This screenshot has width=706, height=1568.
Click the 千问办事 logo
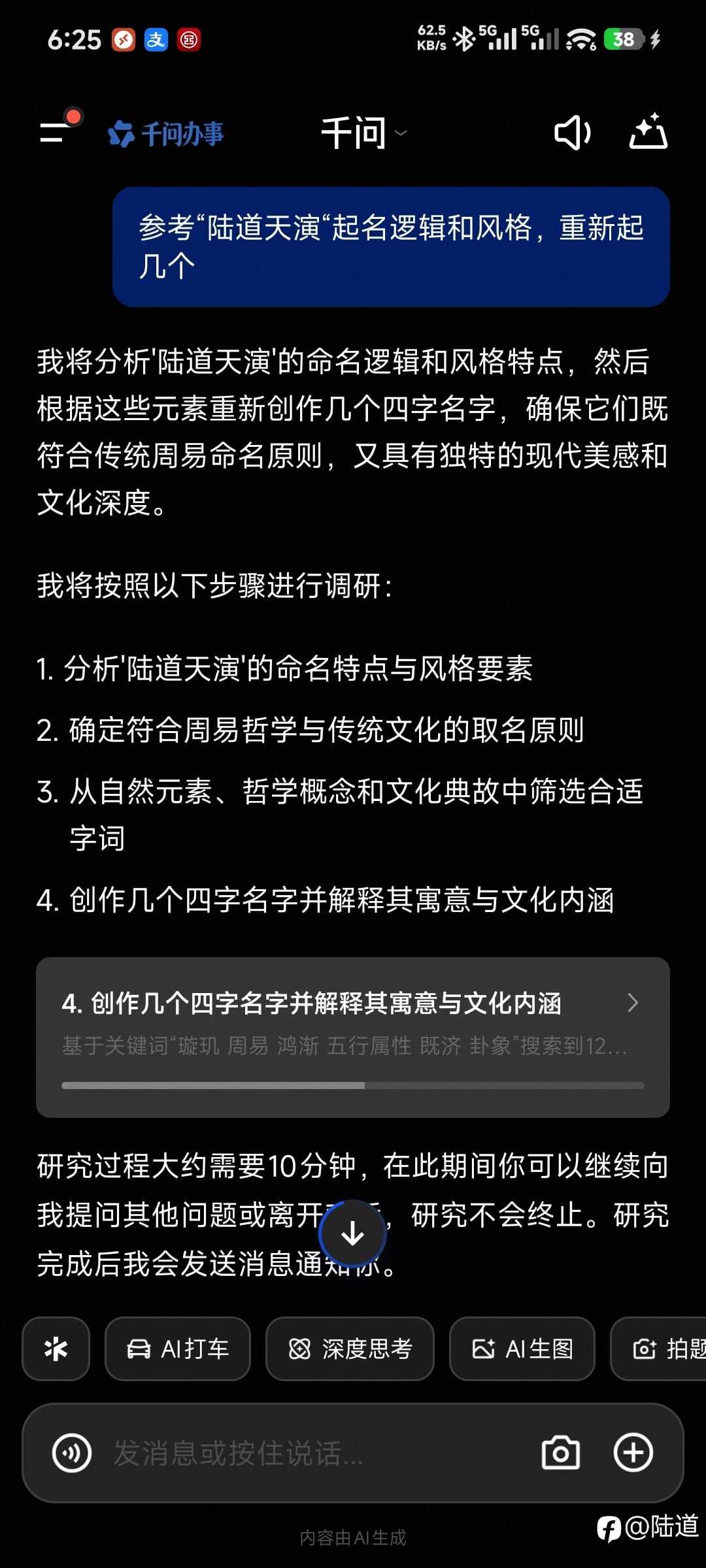click(167, 133)
